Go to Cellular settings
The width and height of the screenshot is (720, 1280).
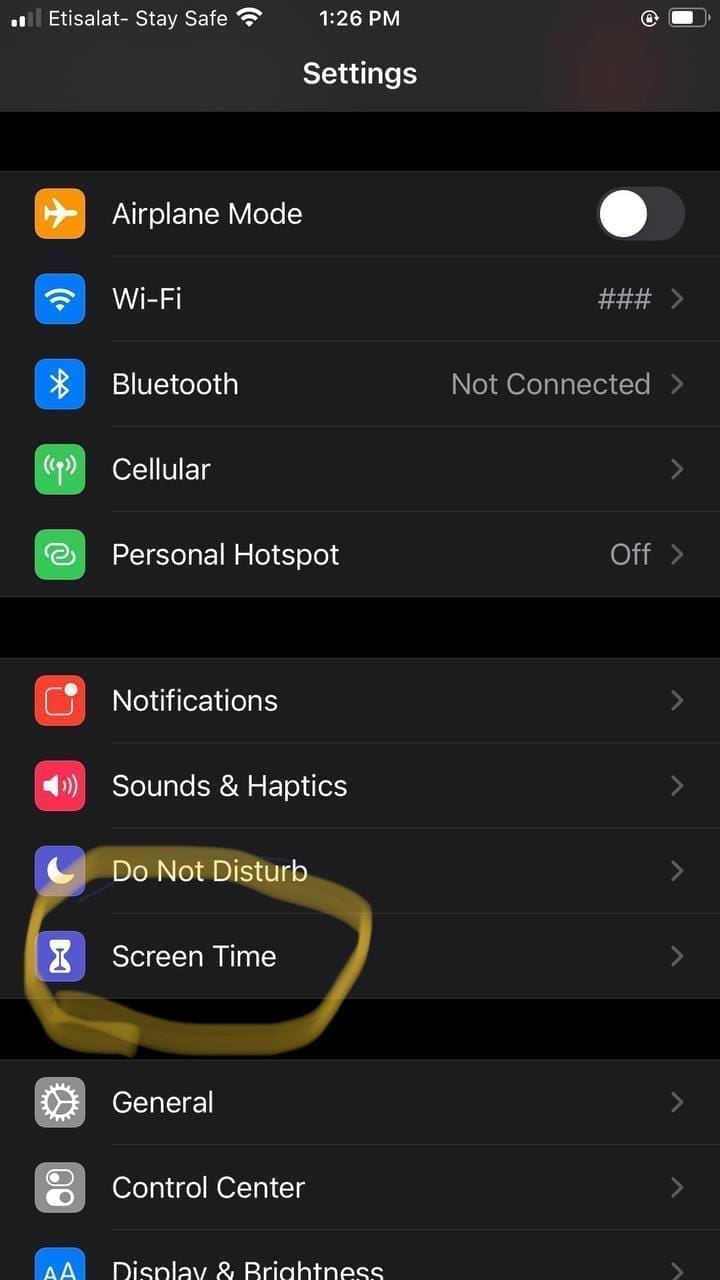(x=360, y=469)
